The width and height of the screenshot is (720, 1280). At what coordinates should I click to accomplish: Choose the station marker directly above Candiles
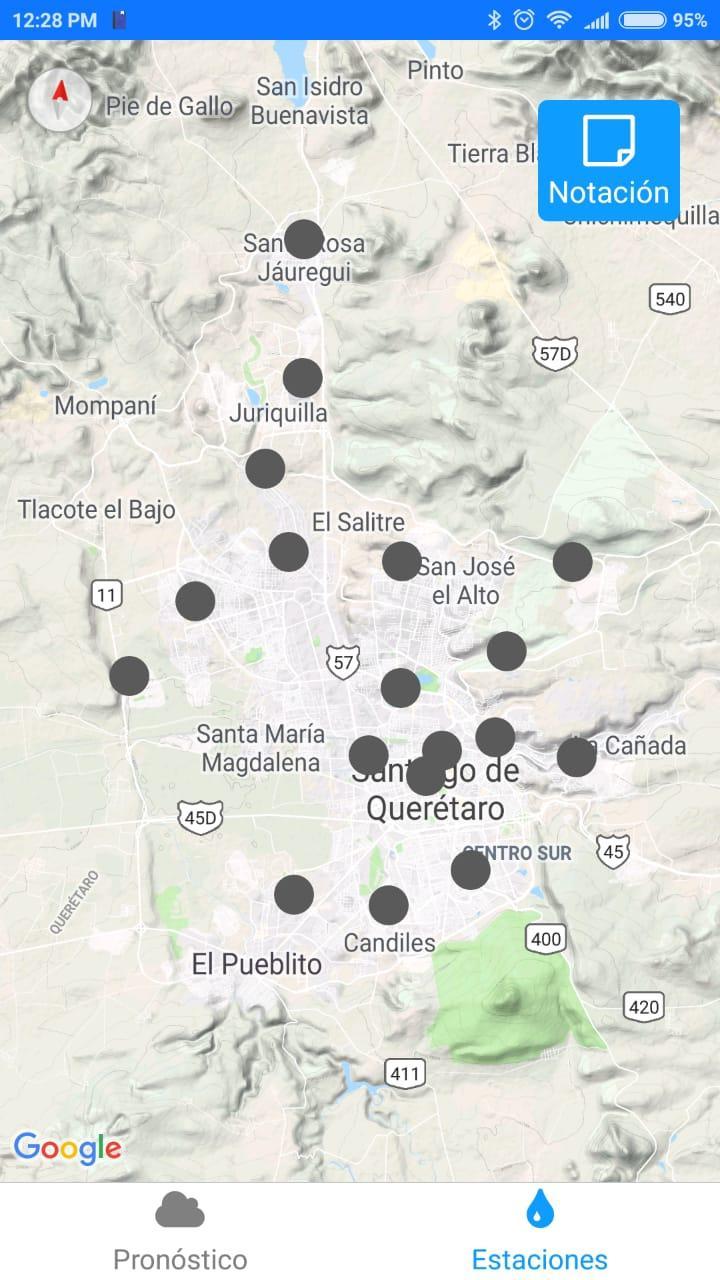coord(388,905)
